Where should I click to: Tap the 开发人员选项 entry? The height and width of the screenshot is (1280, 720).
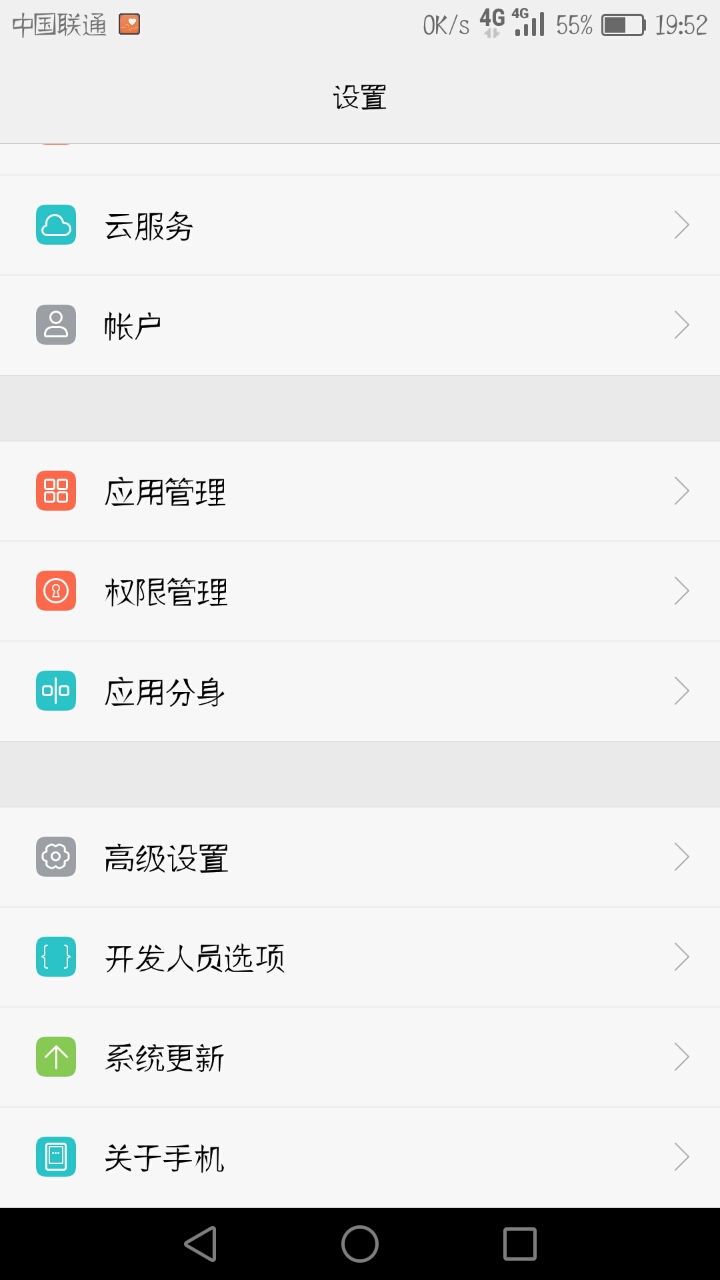360,956
